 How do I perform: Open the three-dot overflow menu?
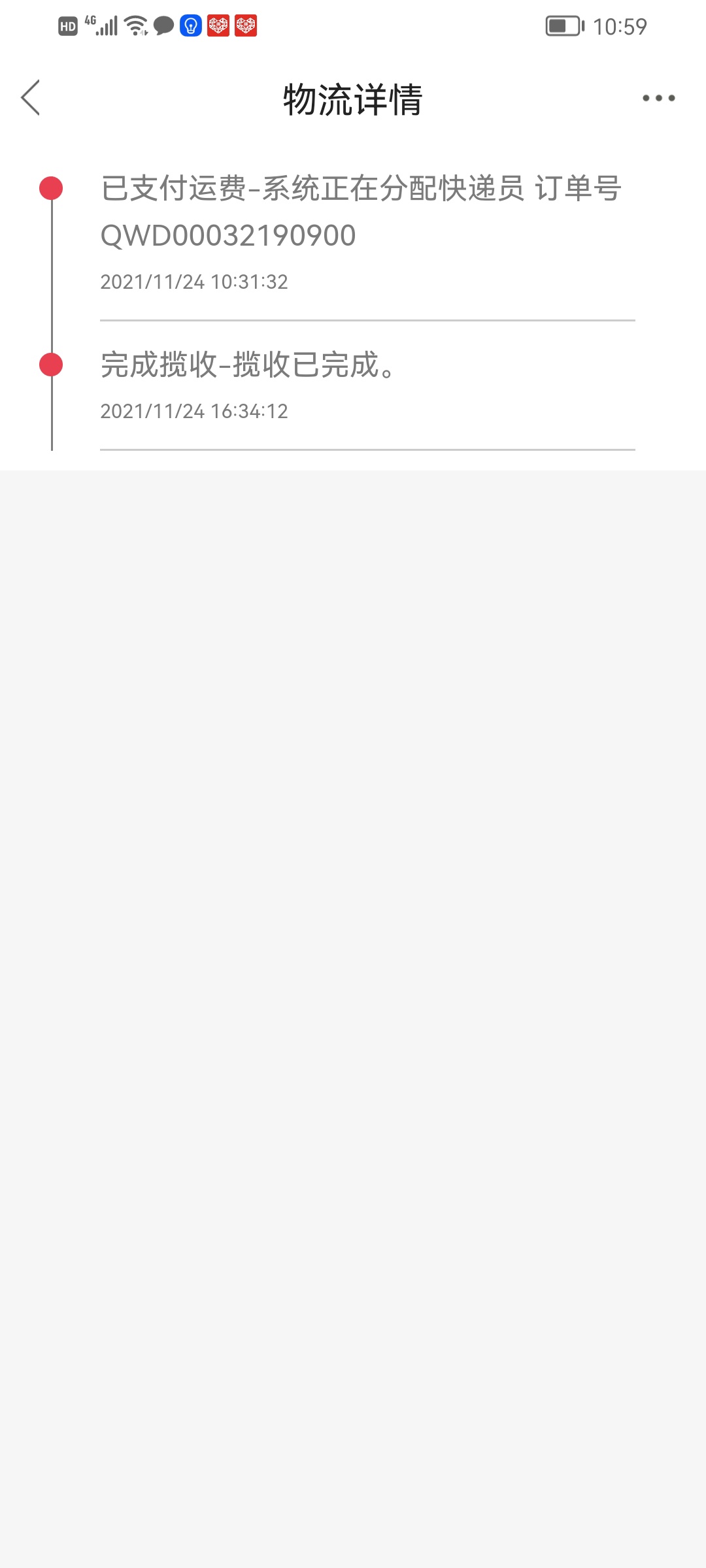[658, 98]
